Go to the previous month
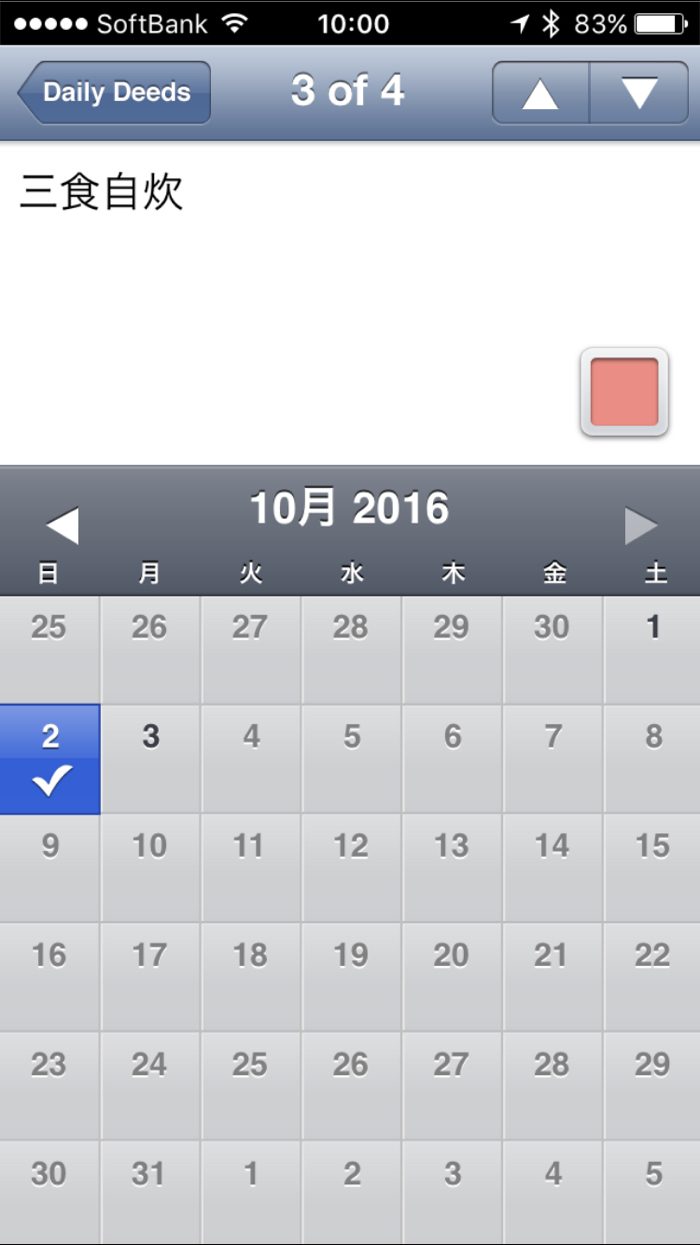Viewport: 700px width, 1245px height. [x=62, y=525]
